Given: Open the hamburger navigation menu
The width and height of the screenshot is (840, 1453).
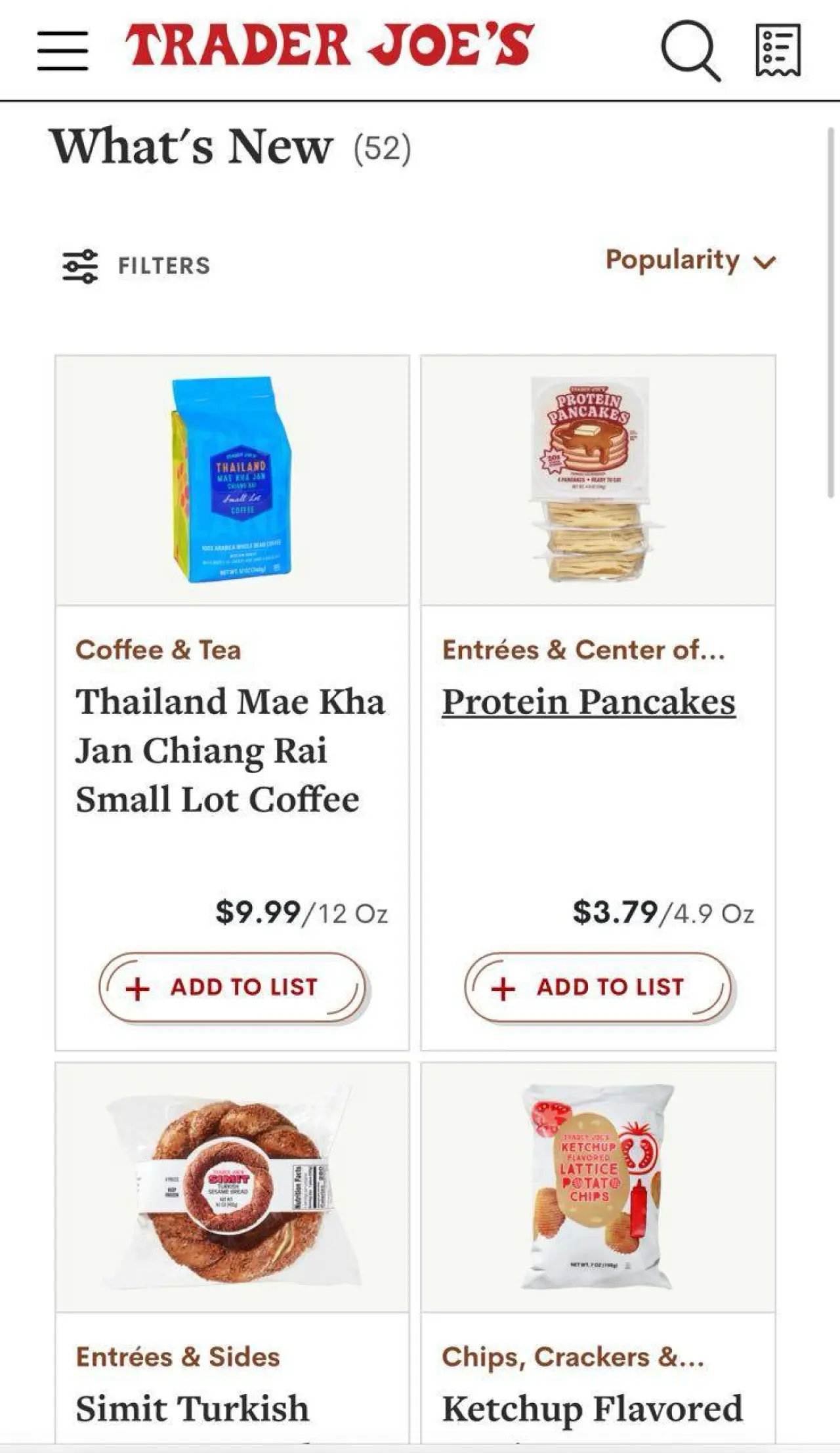Looking at the screenshot, I should [62, 51].
